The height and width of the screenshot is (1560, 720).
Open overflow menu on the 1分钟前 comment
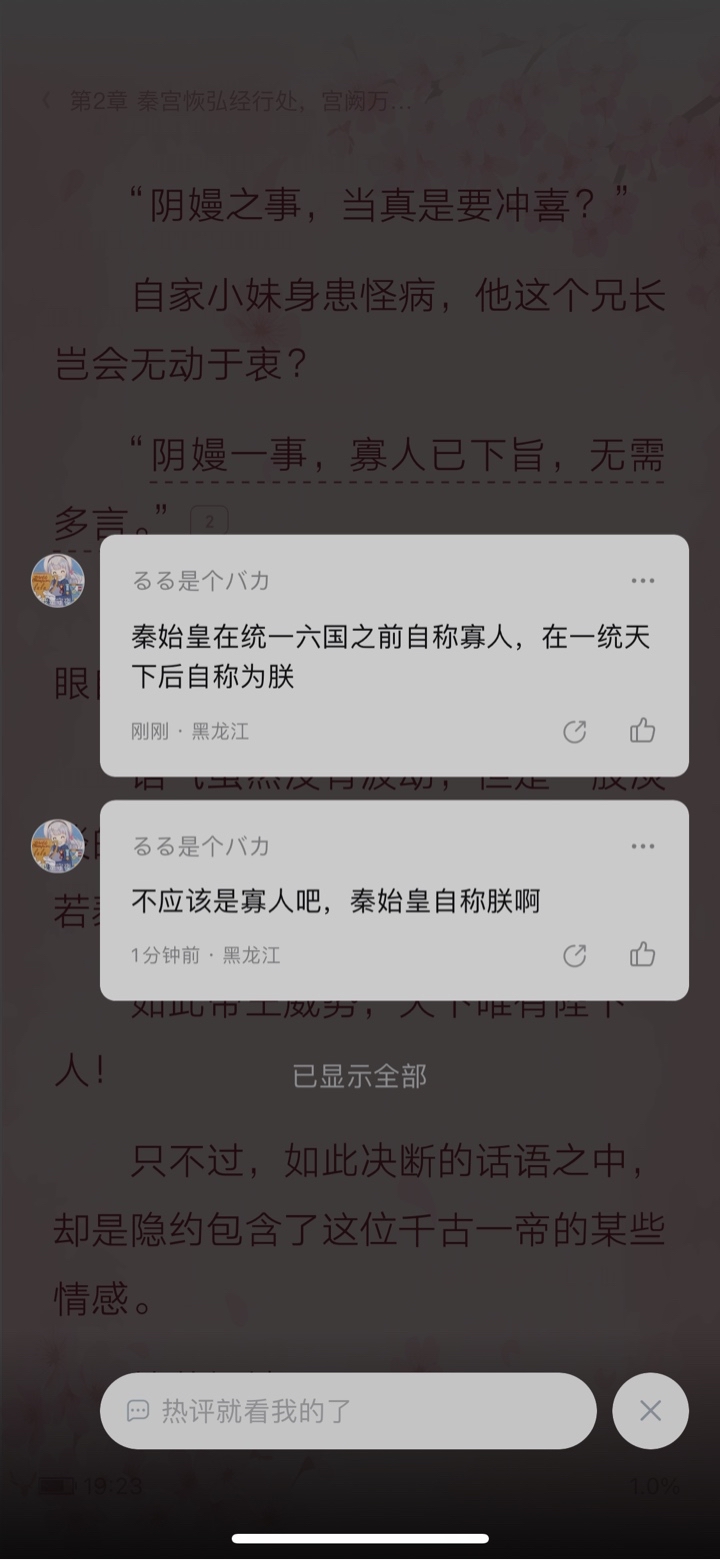click(642, 847)
